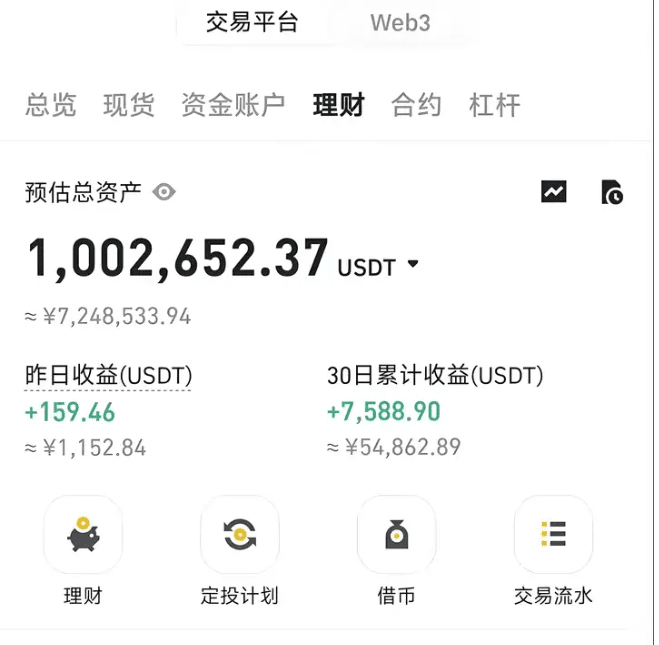Screen dimensions: 659x645
Task: Open the asset trend chart icon
Action: (x=553, y=191)
